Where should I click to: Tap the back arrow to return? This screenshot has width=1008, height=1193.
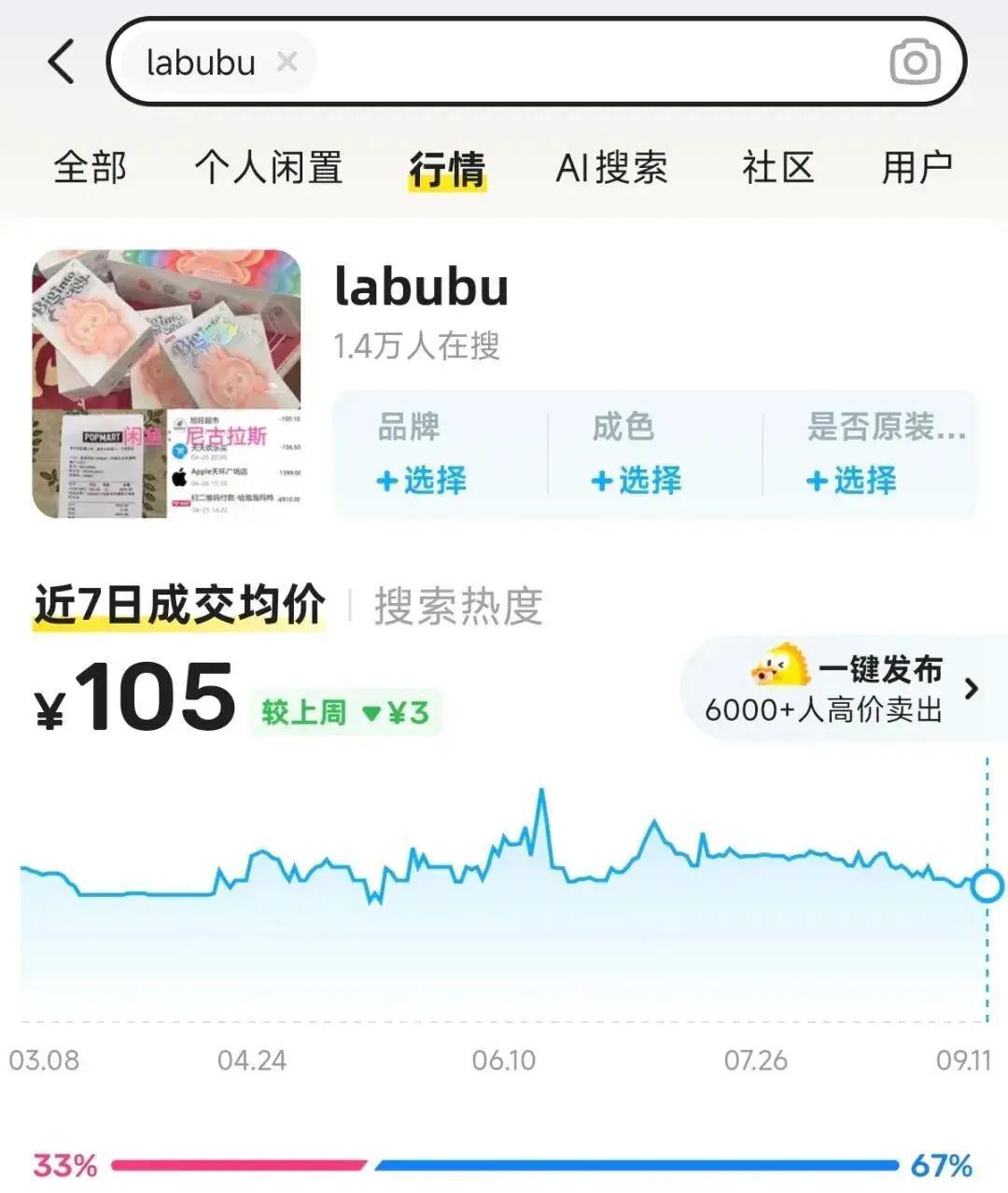coord(60,62)
